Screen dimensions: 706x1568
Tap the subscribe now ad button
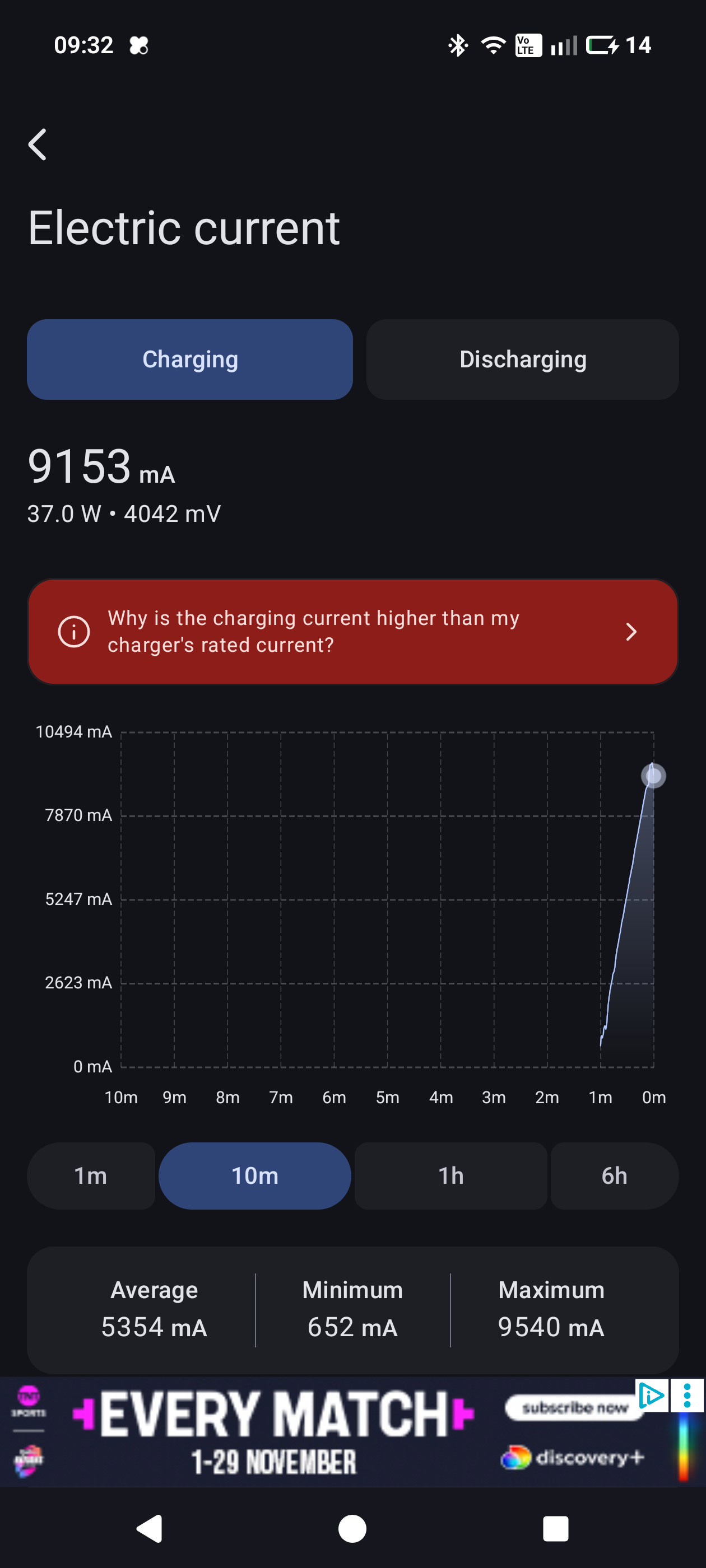click(573, 1408)
